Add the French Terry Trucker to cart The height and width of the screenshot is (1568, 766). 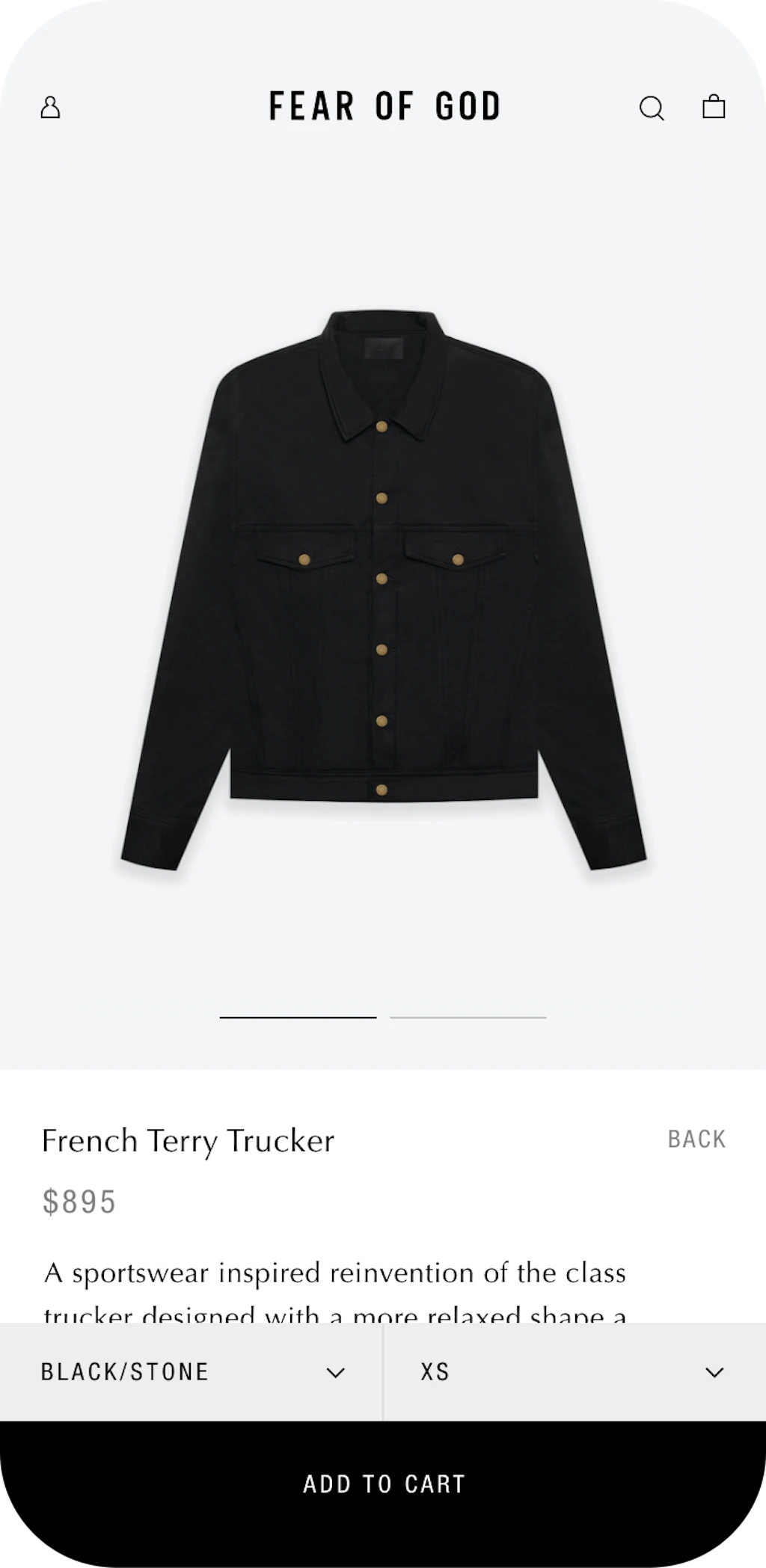click(x=383, y=1484)
